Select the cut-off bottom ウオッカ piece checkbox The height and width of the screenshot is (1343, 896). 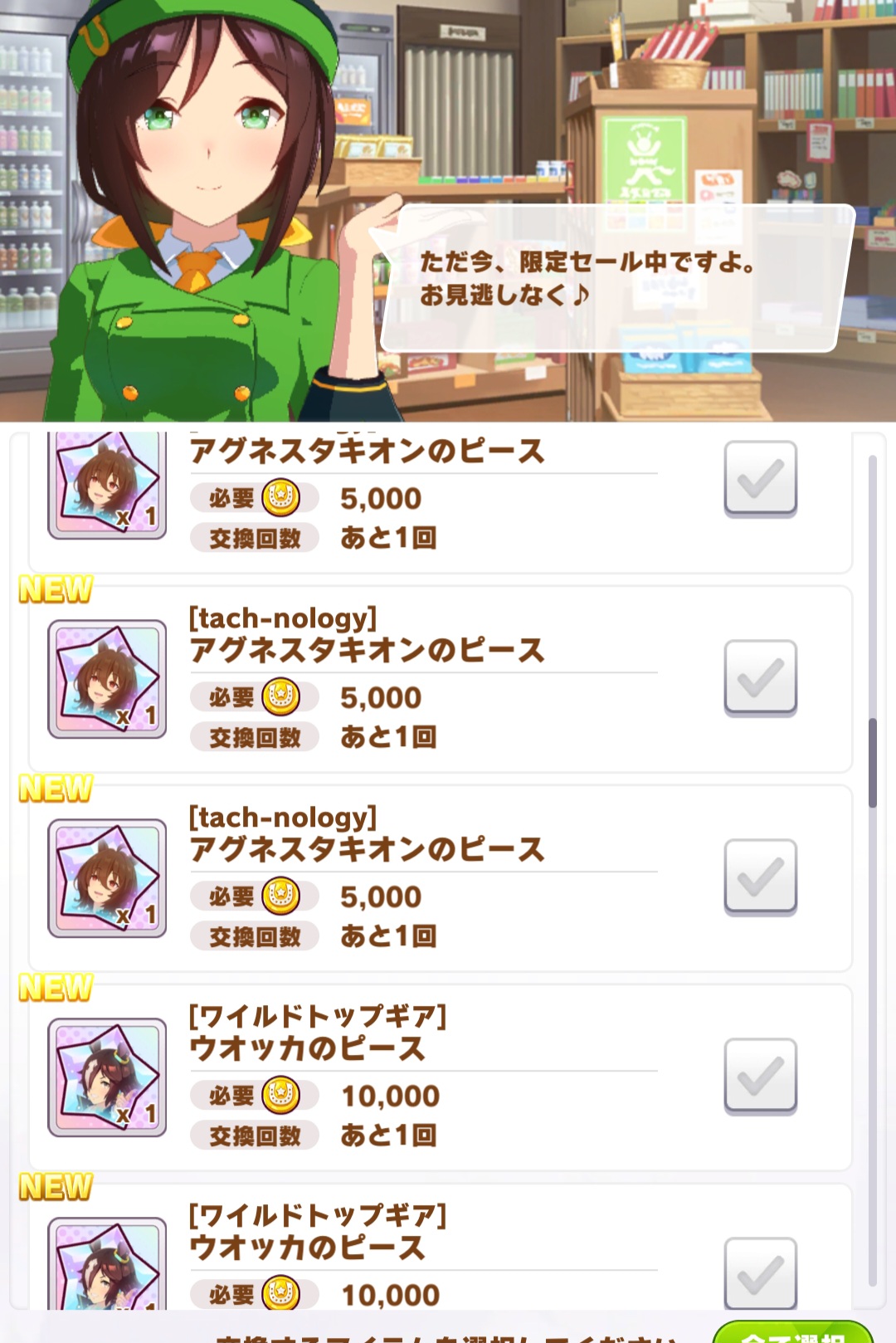point(760,1273)
